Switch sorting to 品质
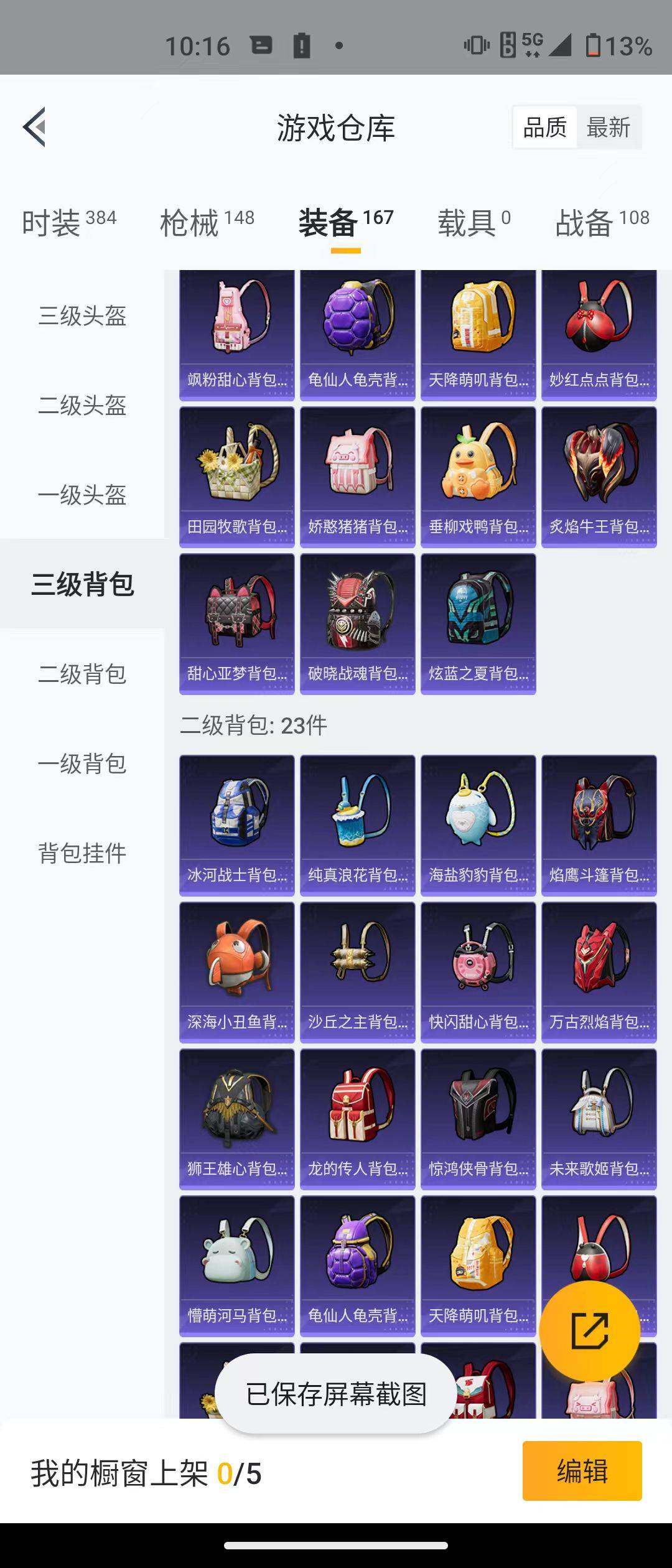The image size is (672, 1568). 544,128
